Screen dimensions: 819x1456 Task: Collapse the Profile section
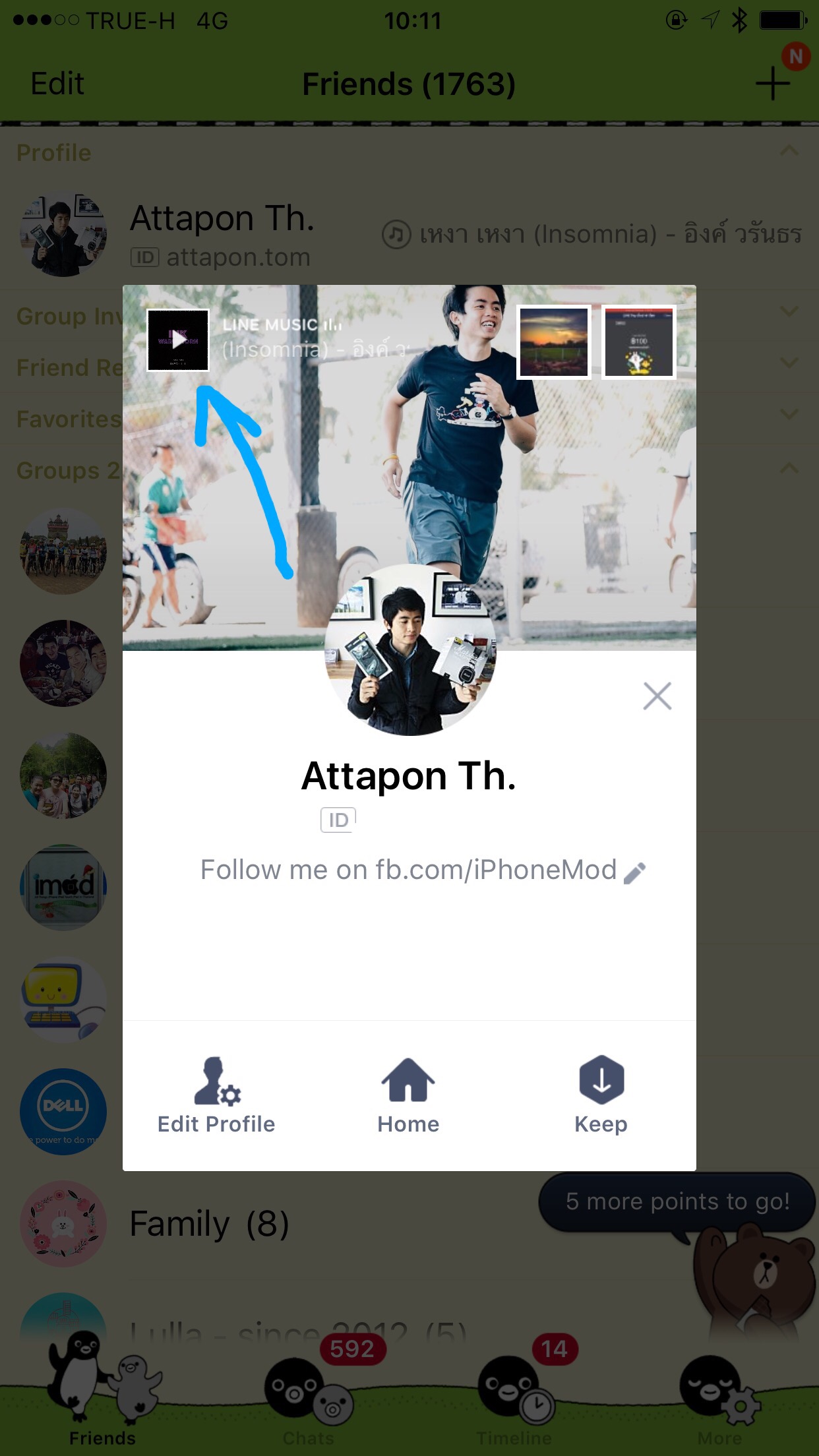pyautogui.click(x=789, y=152)
